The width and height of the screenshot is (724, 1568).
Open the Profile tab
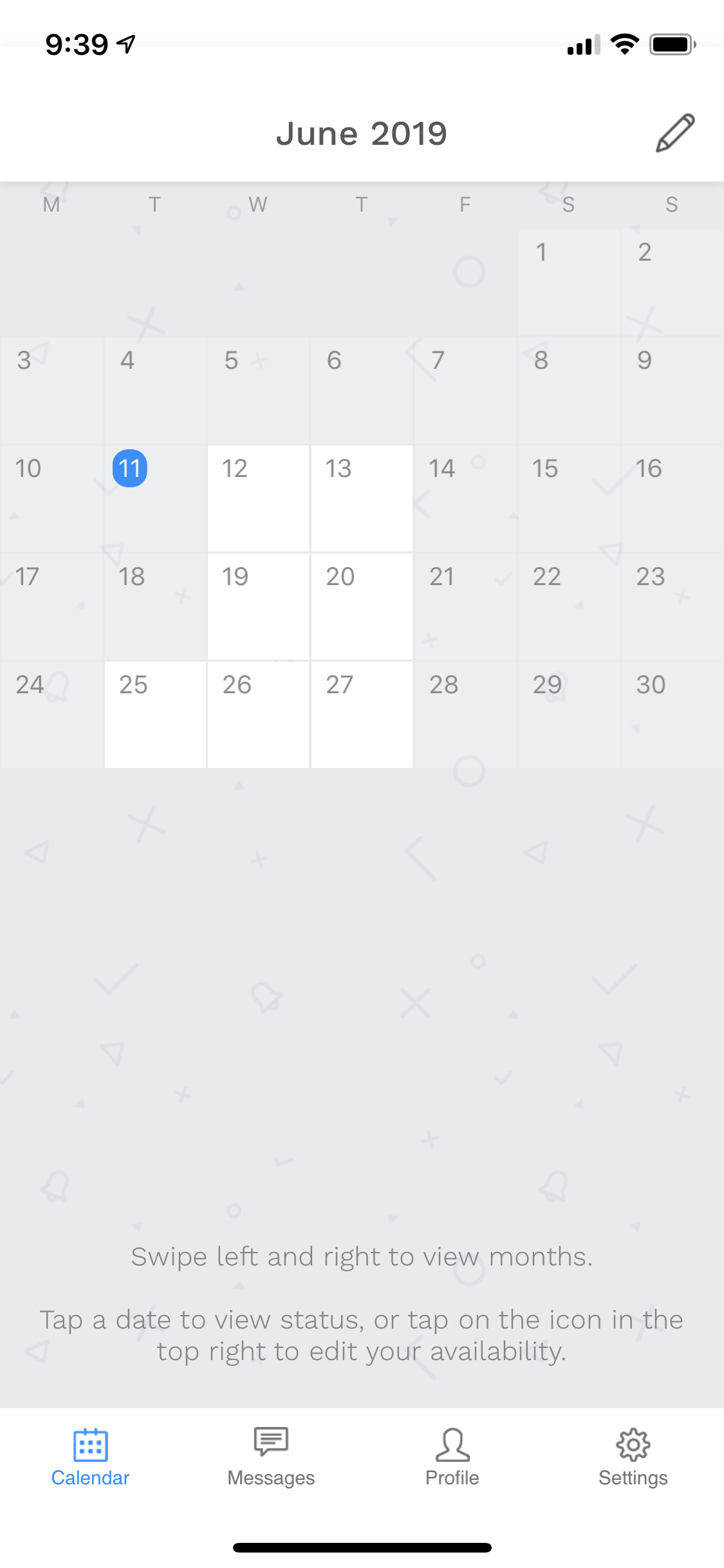(452, 1457)
